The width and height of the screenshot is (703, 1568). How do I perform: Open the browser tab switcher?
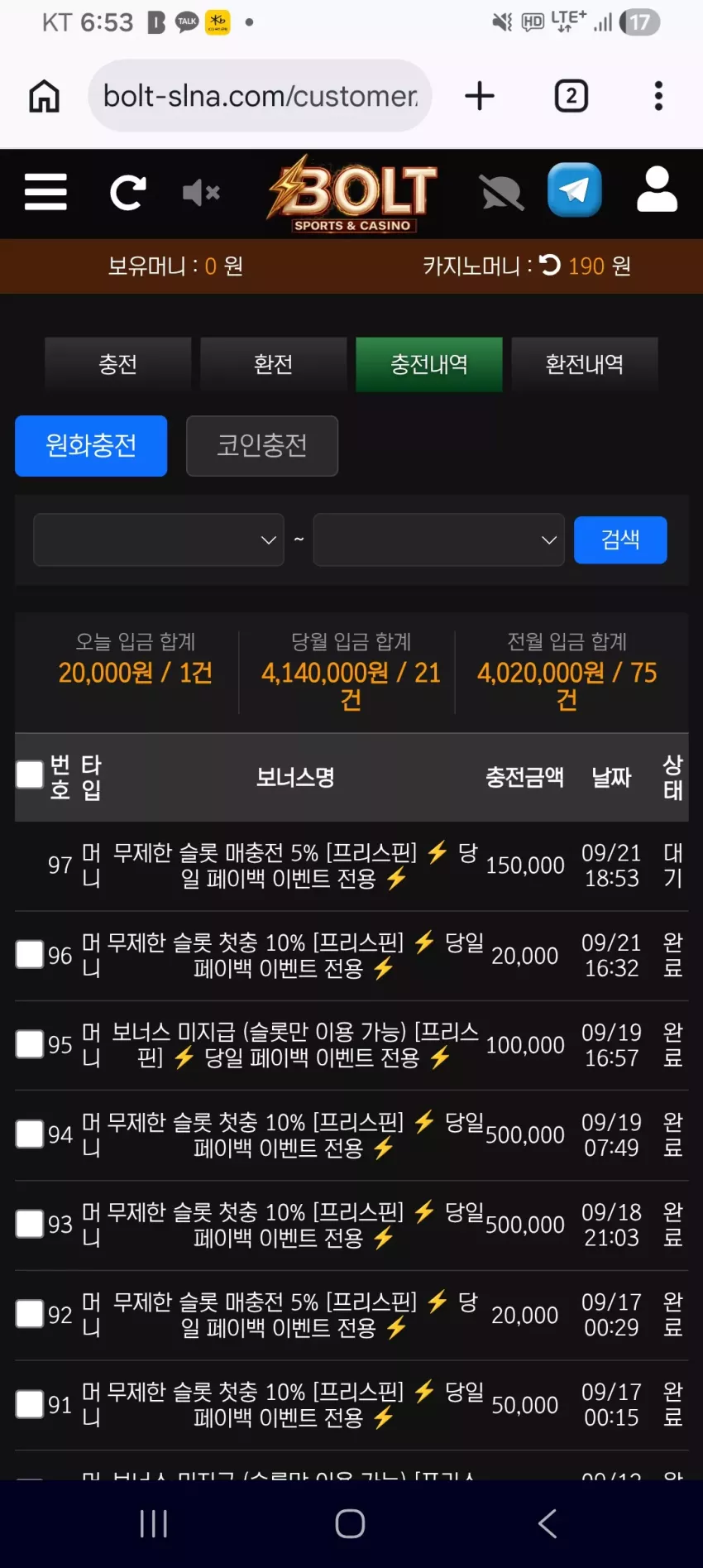pyautogui.click(x=571, y=96)
